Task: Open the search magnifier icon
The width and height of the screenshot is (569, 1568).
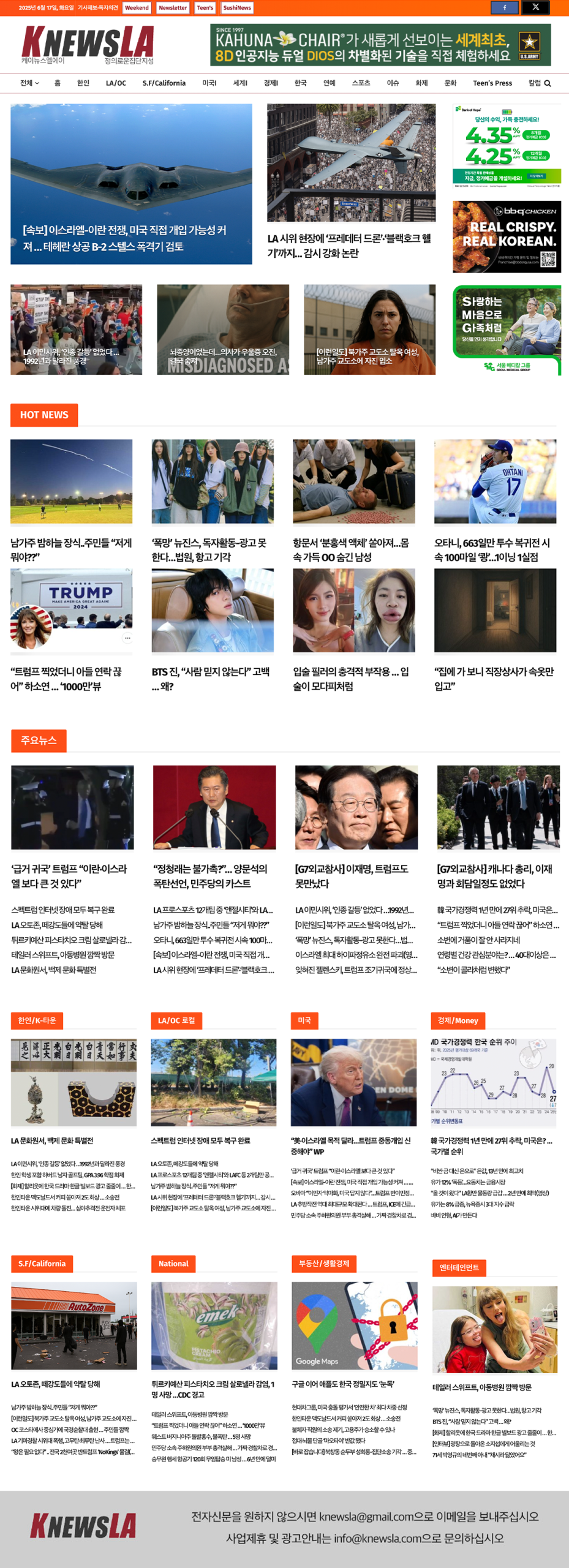Action: pos(548,83)
